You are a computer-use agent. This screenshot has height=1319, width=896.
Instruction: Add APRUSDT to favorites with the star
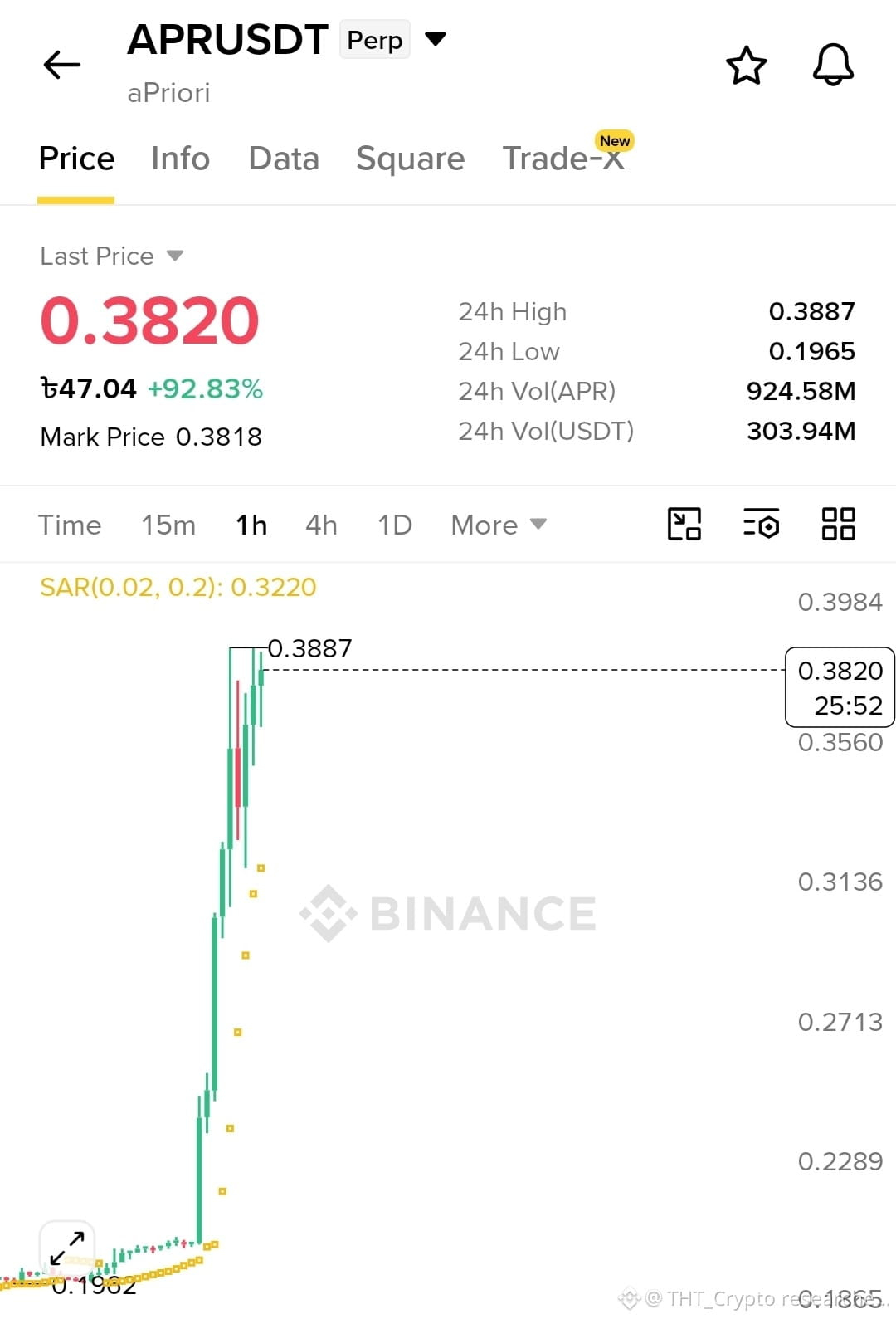[746, 65]
